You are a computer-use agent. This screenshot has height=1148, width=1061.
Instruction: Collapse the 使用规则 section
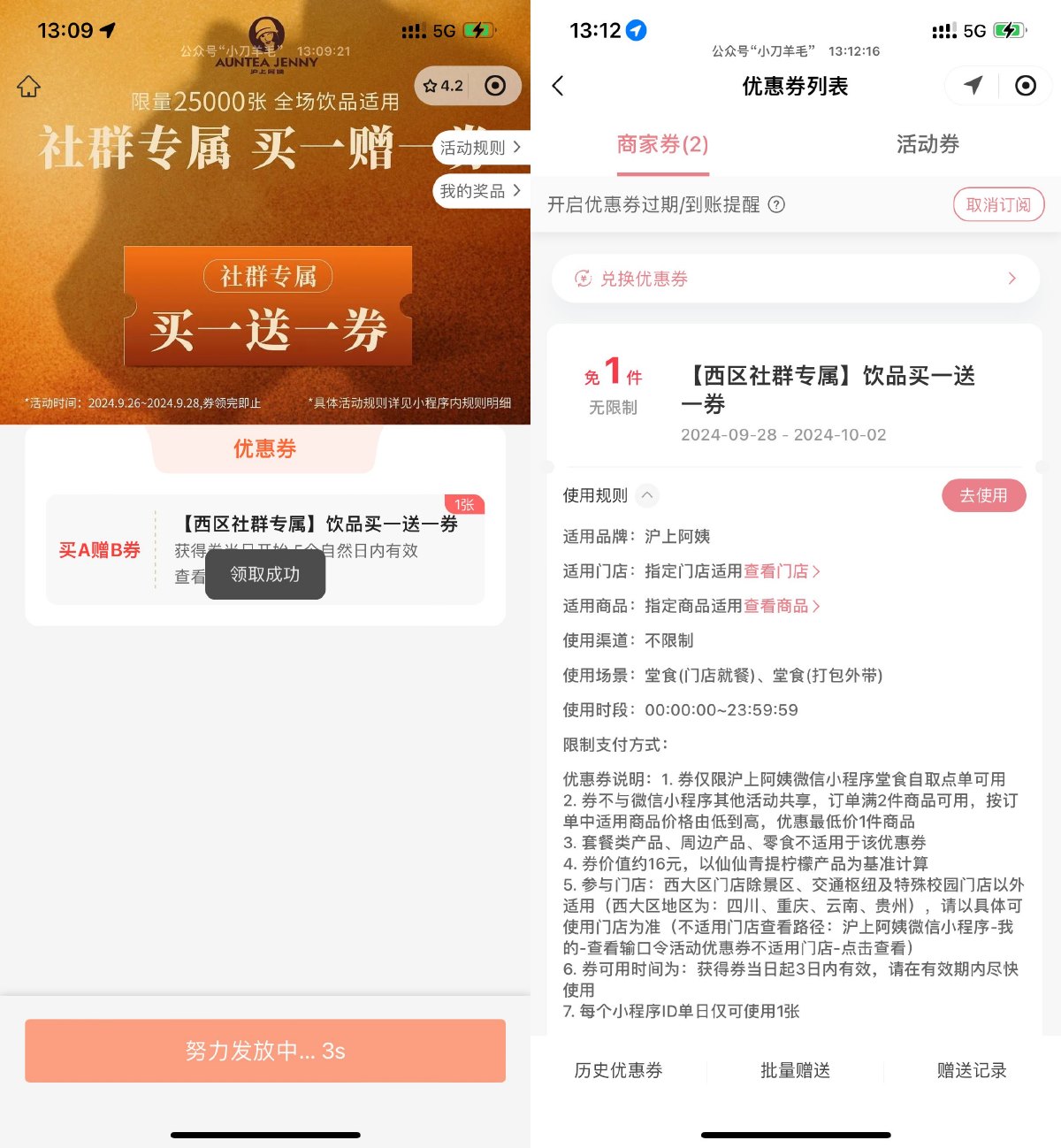tap(647, 495)
